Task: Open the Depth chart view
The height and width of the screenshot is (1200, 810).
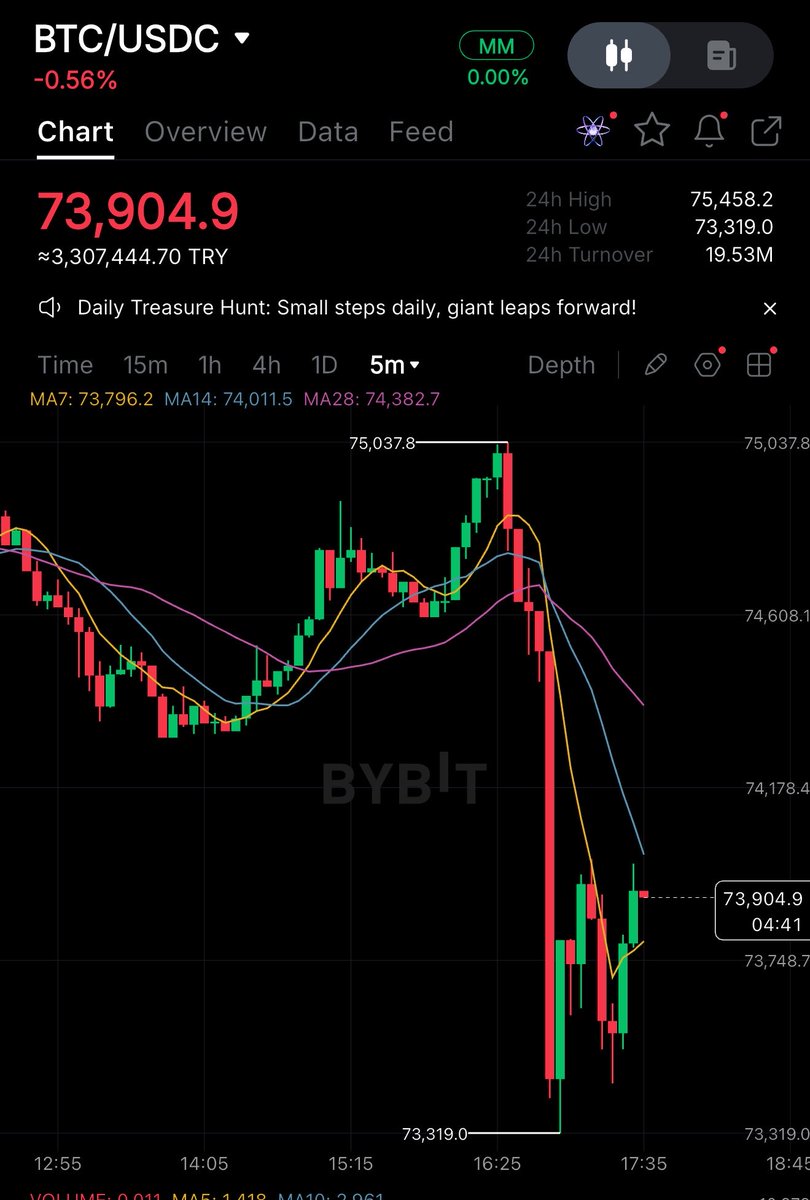Action: 561,365
